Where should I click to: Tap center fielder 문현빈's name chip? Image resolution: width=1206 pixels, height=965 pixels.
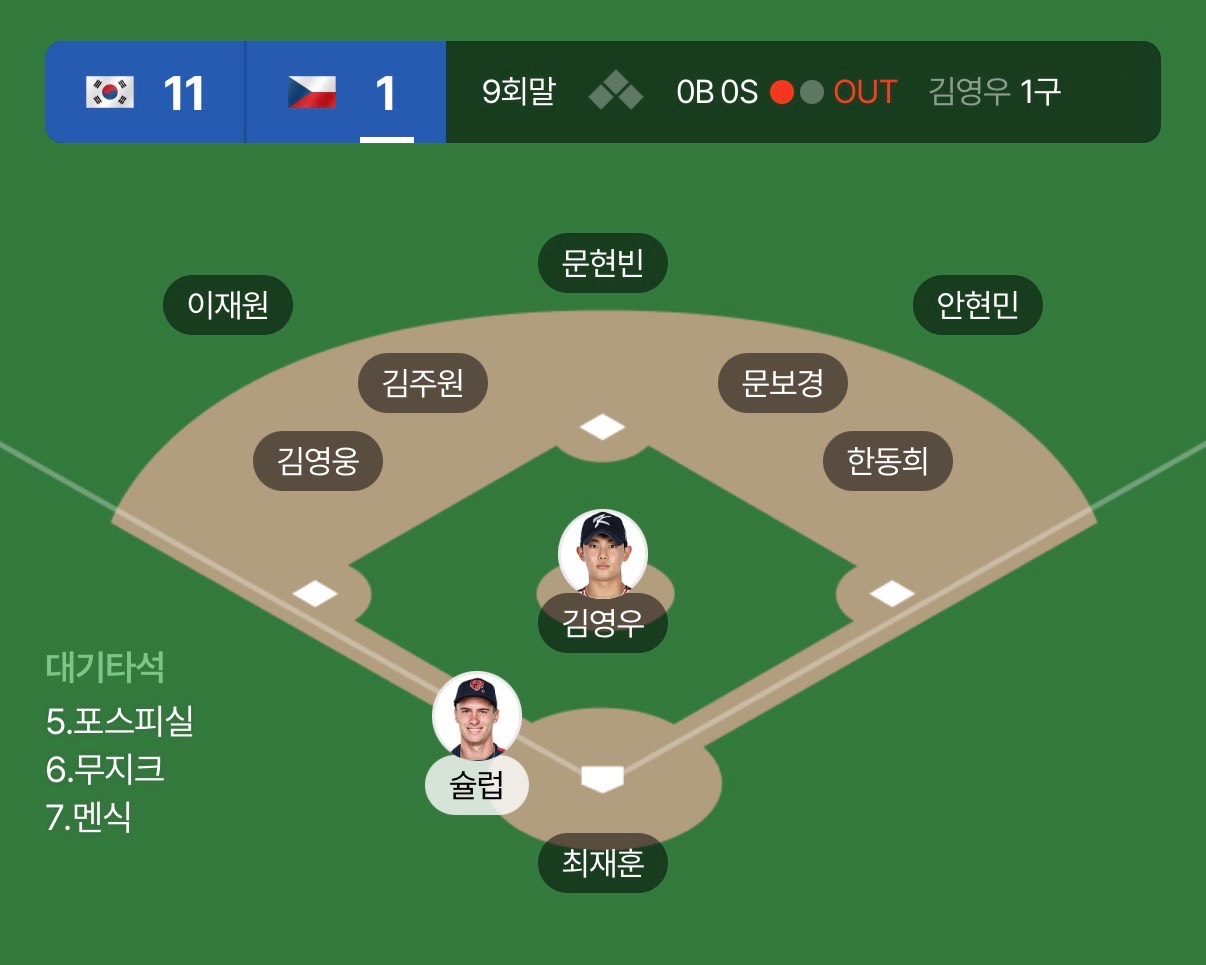click(603, 264)
